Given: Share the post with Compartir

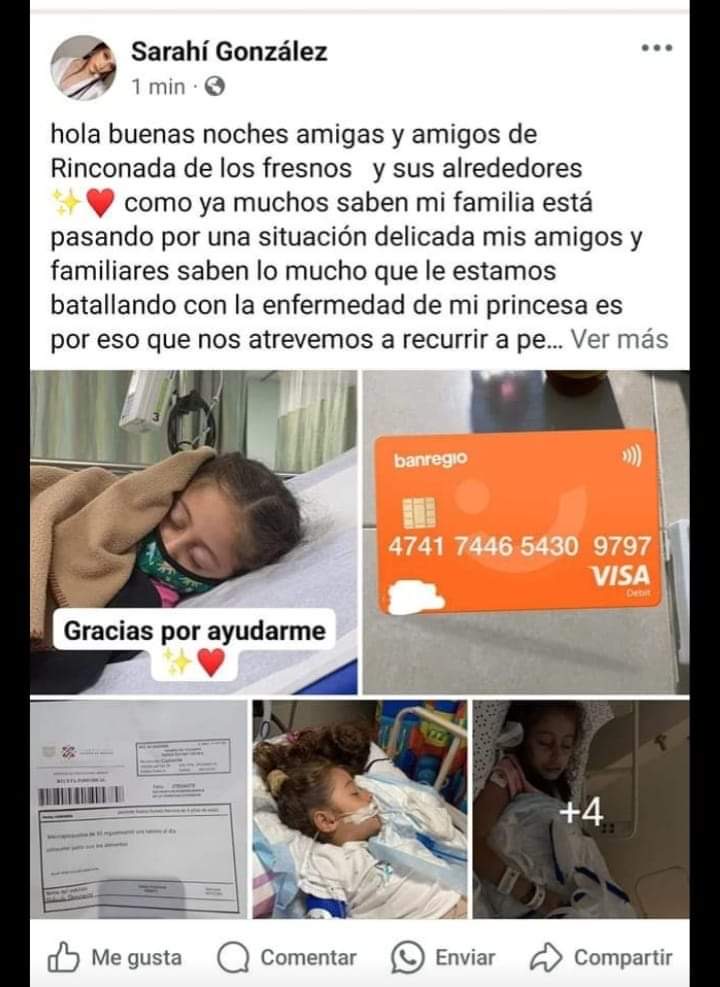Looking at the screenshot, I should [x=601, y=957].
